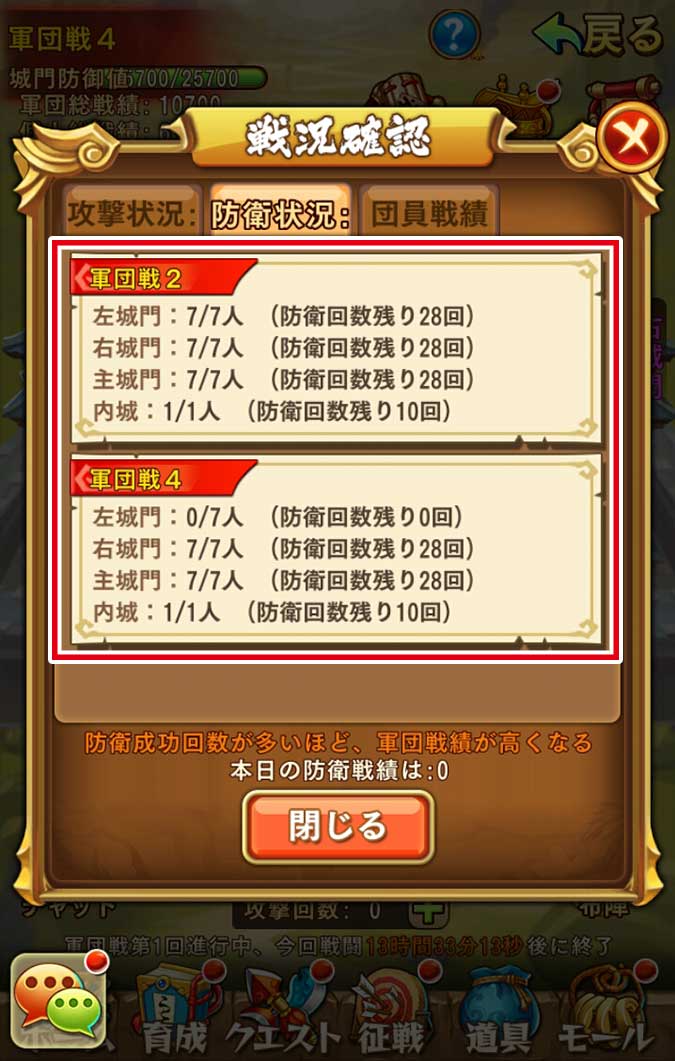Open the 育成 menu
675x1061 pixels.
pyautogui.click(x=174, y=1010)
